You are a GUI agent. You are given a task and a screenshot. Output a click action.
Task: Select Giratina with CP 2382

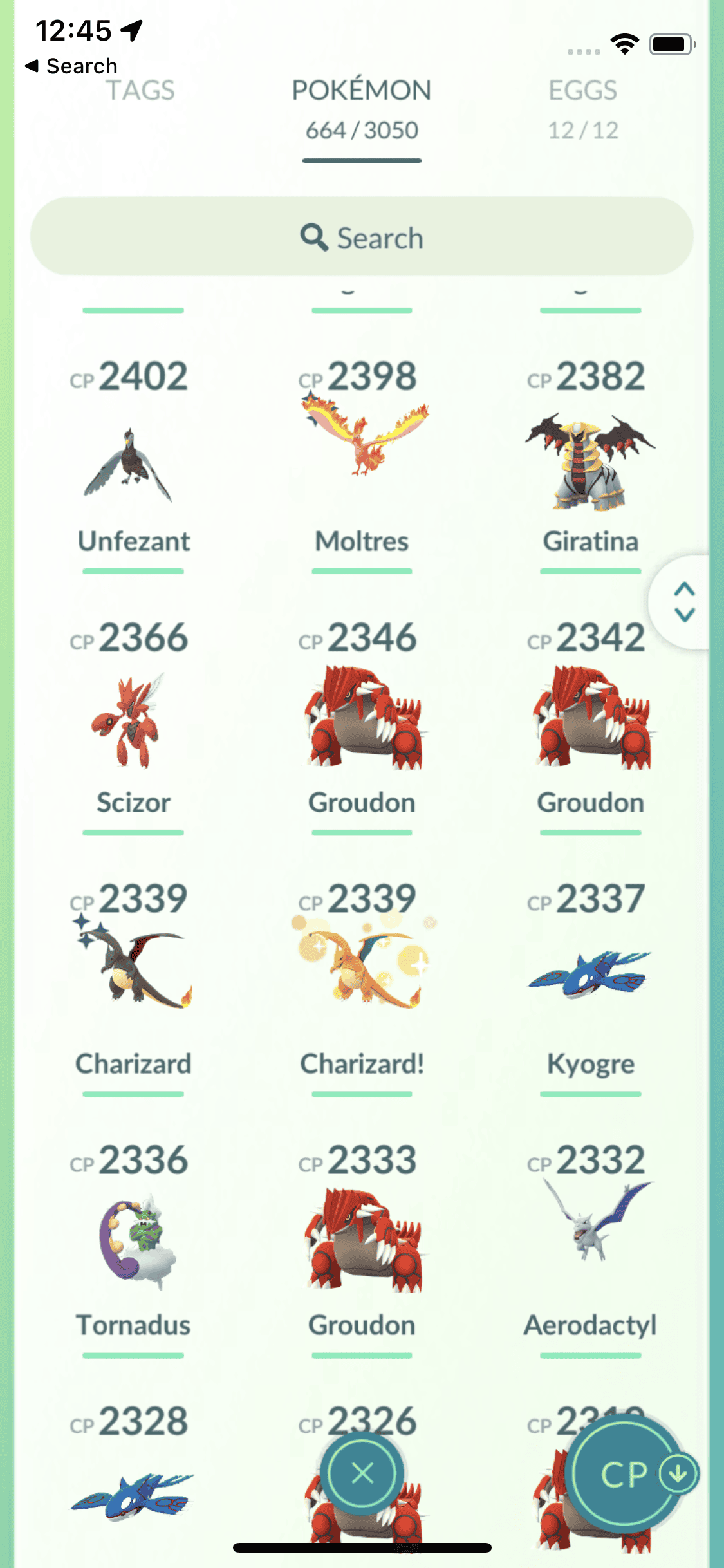coord(590,463)
